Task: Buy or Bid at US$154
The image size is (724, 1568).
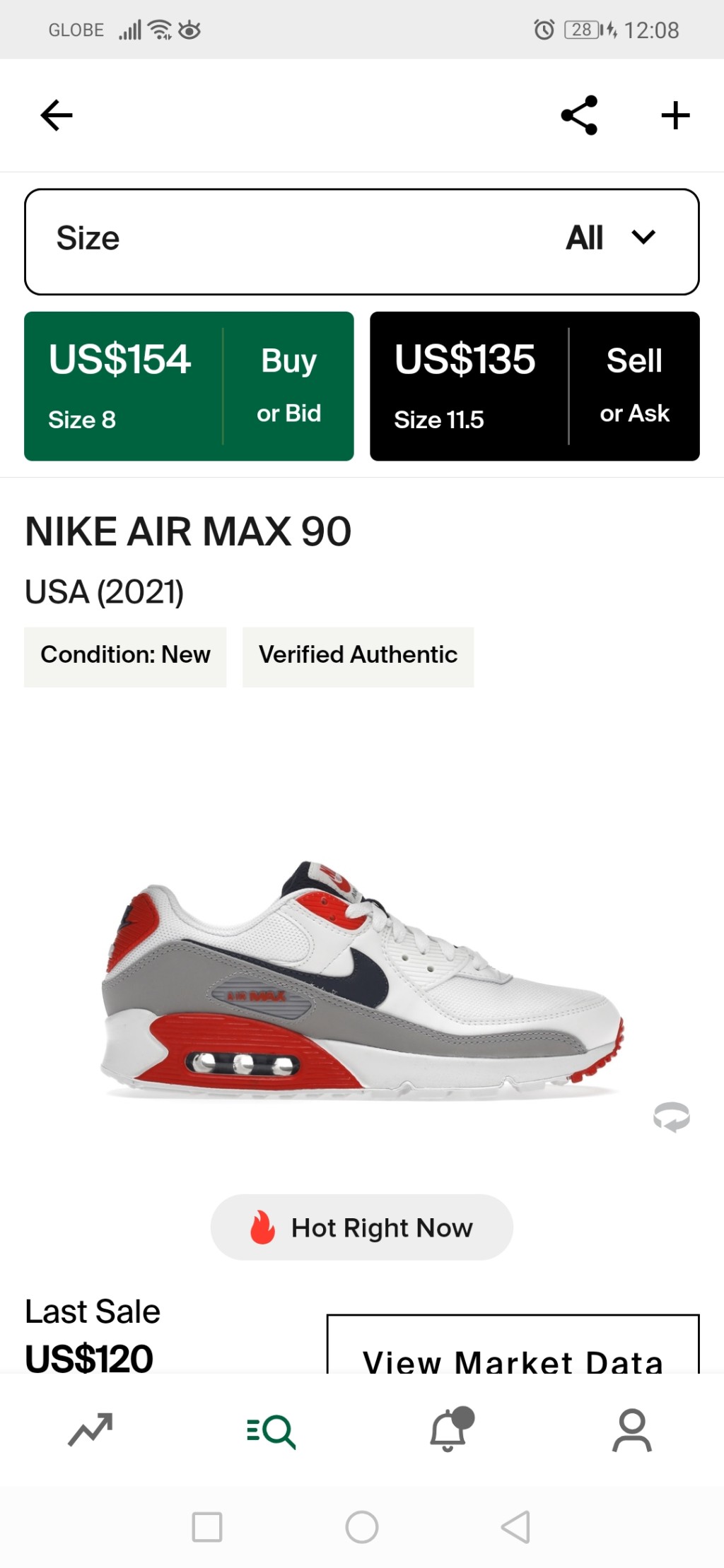Action: point(189,386)
